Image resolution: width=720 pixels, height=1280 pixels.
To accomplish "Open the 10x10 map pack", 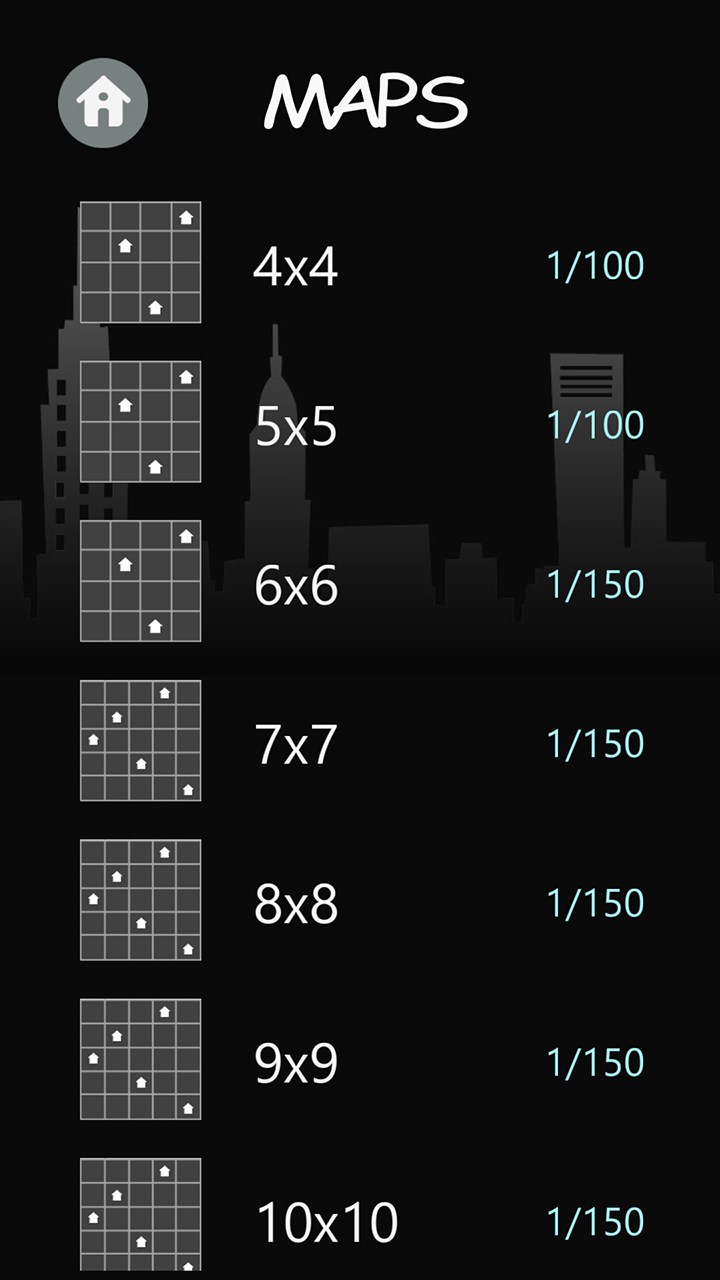I will 326,1222.
